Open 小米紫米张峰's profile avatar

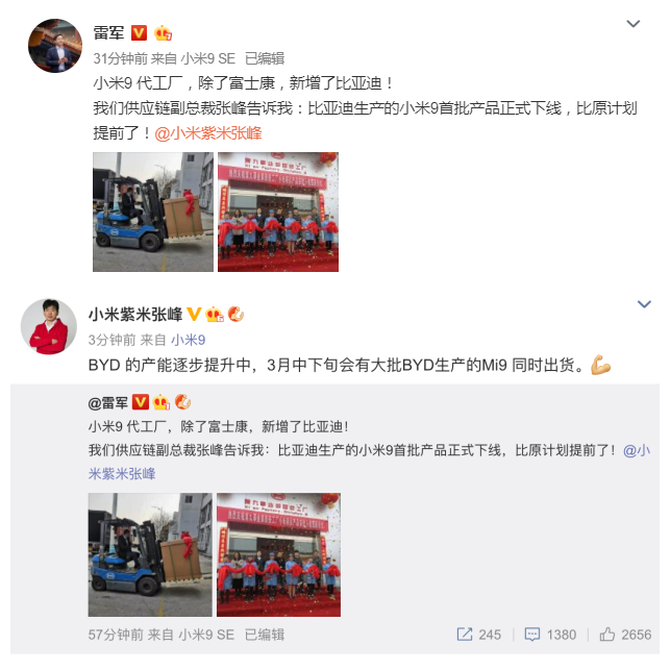[x=47, y=327]
